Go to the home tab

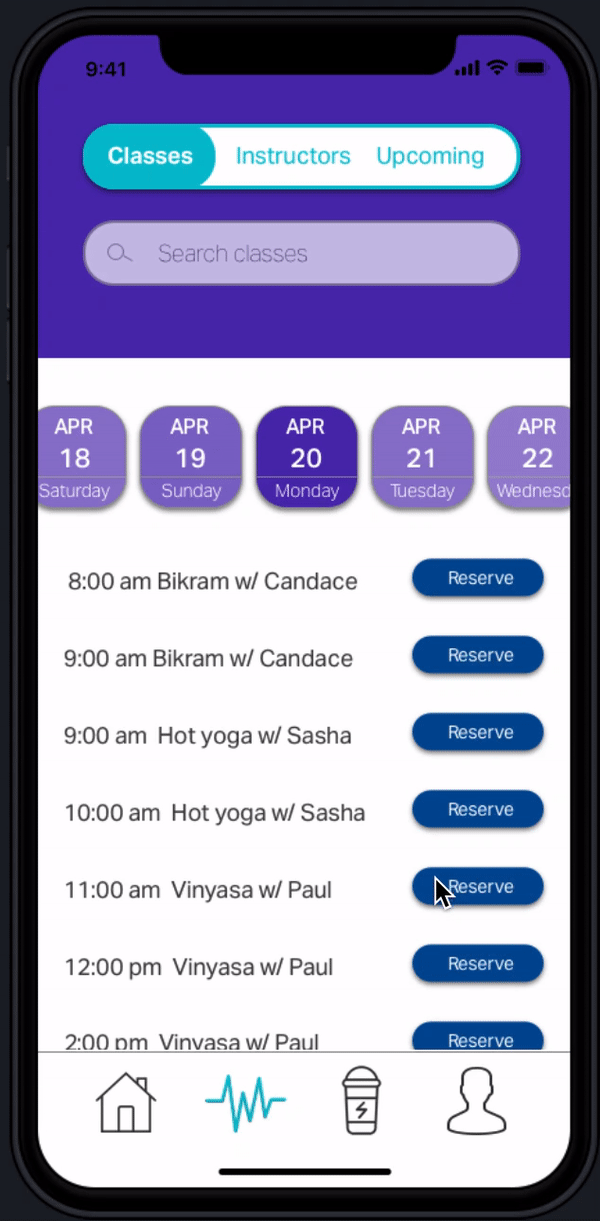point(126,1103)
